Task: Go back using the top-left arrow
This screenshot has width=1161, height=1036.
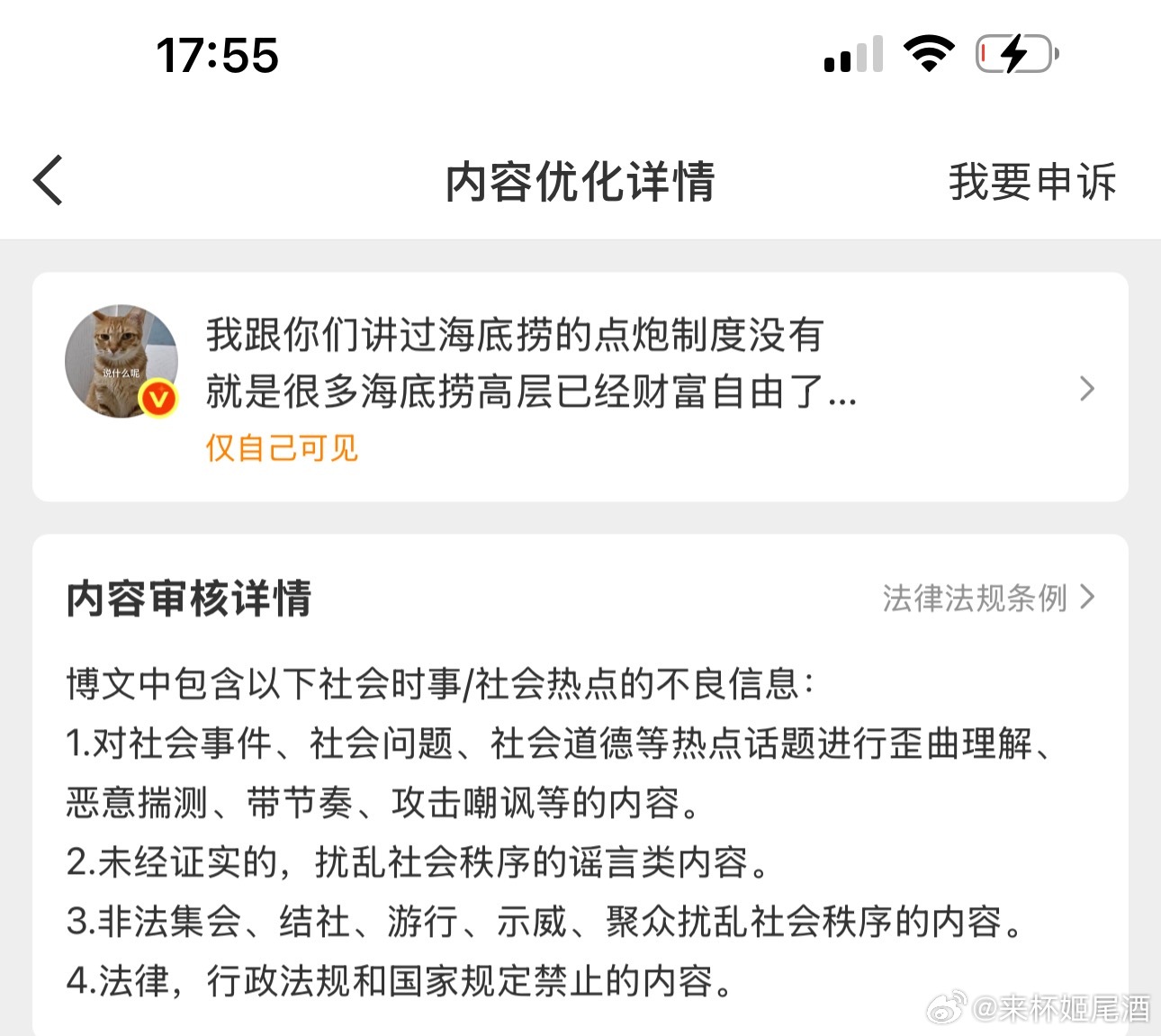Action: coord(49,180)
